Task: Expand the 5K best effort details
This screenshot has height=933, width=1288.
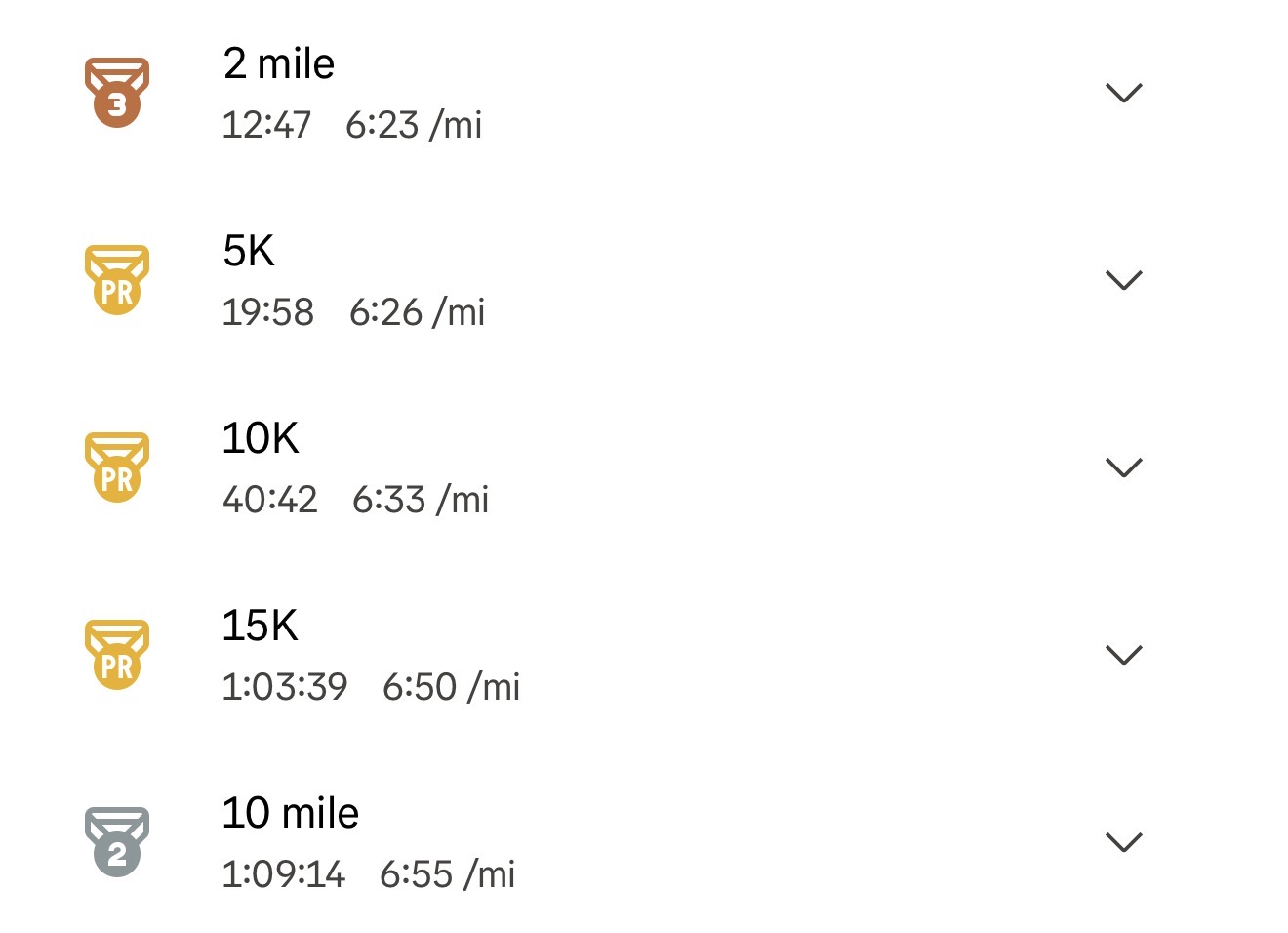Action: pyautogui.click(x=1123, y=280)
